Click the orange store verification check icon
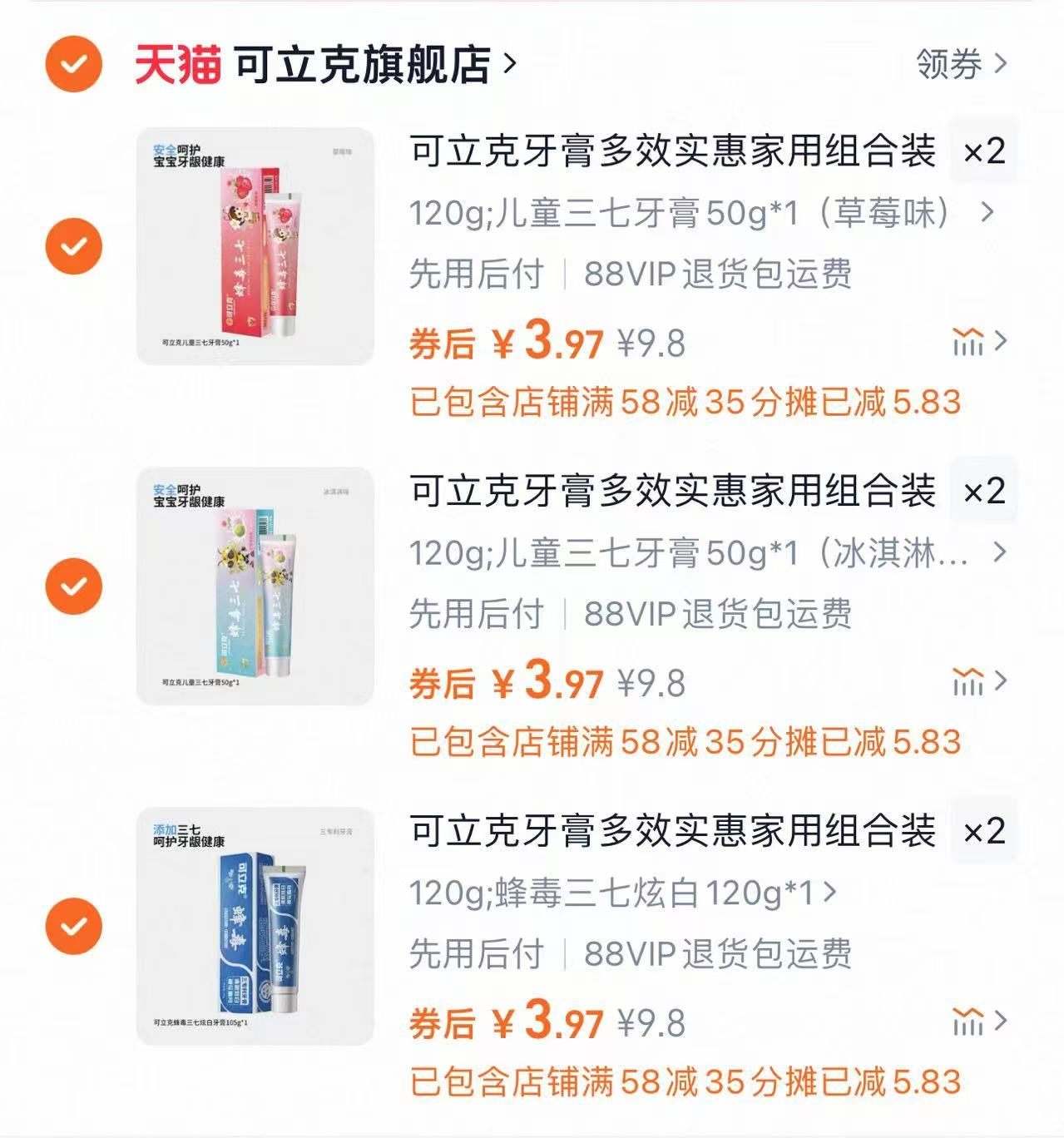The height and width of the screenshot is (1138, 1064). click(74, 61)
